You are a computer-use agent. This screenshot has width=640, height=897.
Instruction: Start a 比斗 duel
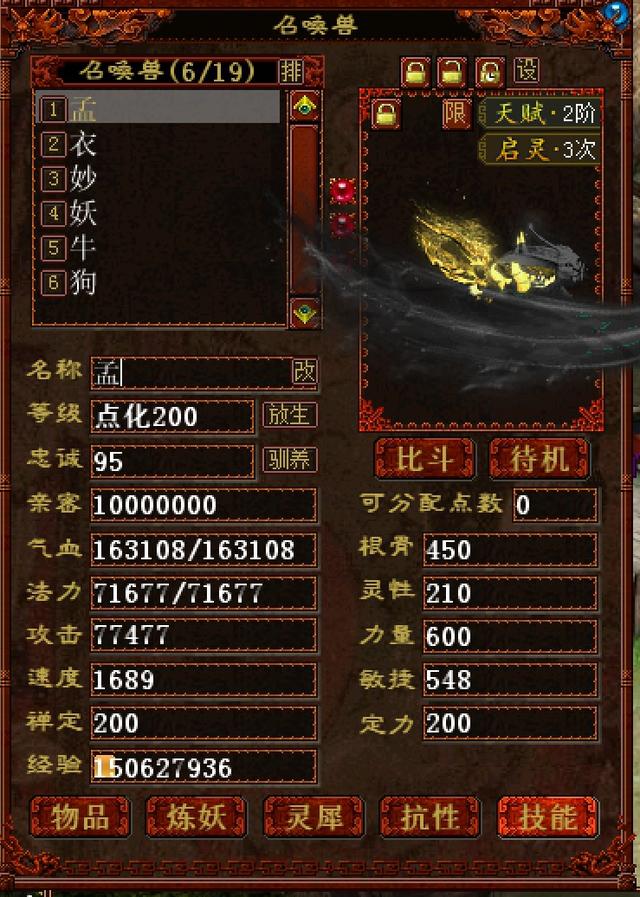pyautogui.click(x=424, y=459)
